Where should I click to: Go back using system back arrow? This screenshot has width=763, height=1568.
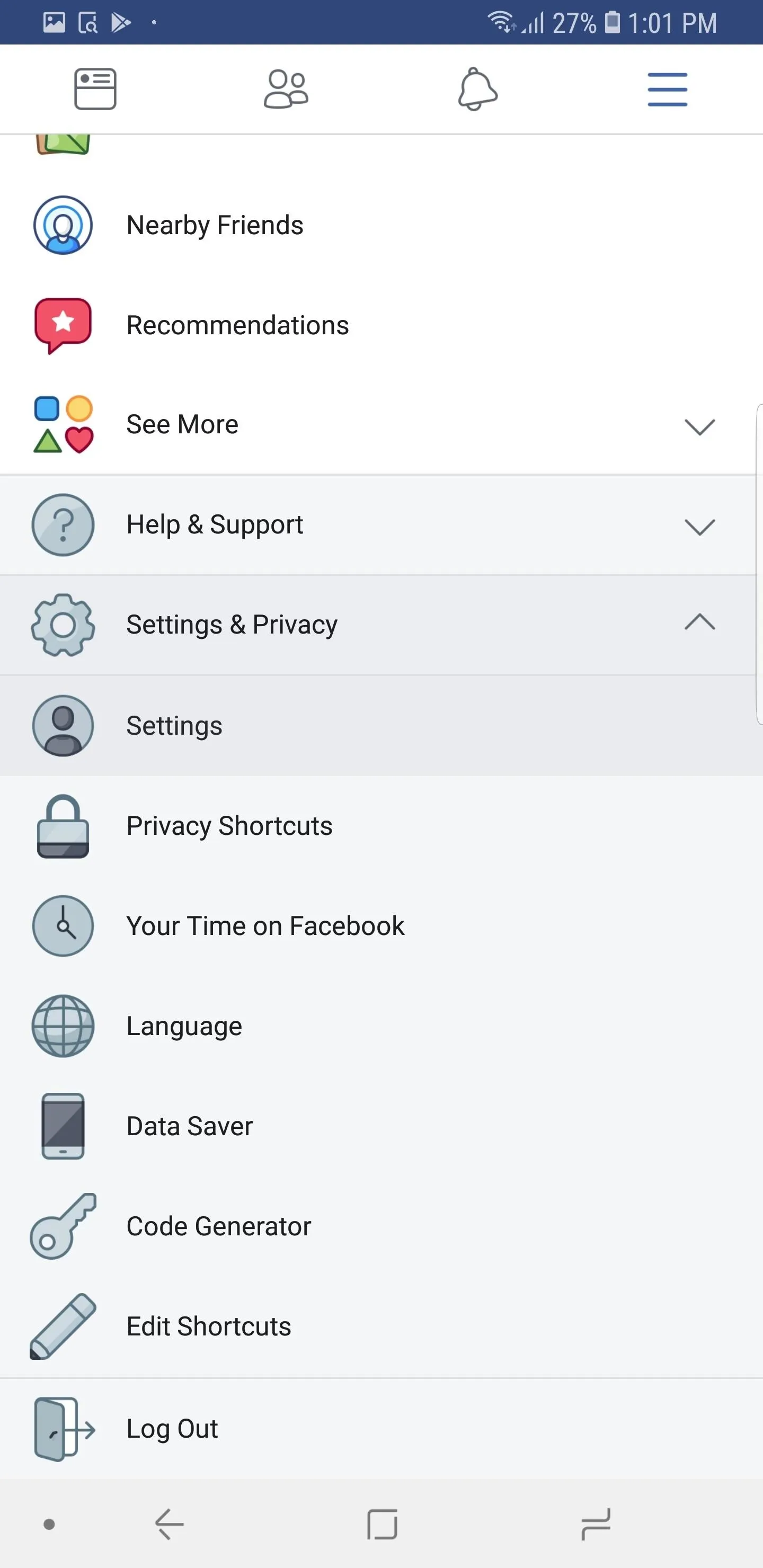coord(169,1524)
